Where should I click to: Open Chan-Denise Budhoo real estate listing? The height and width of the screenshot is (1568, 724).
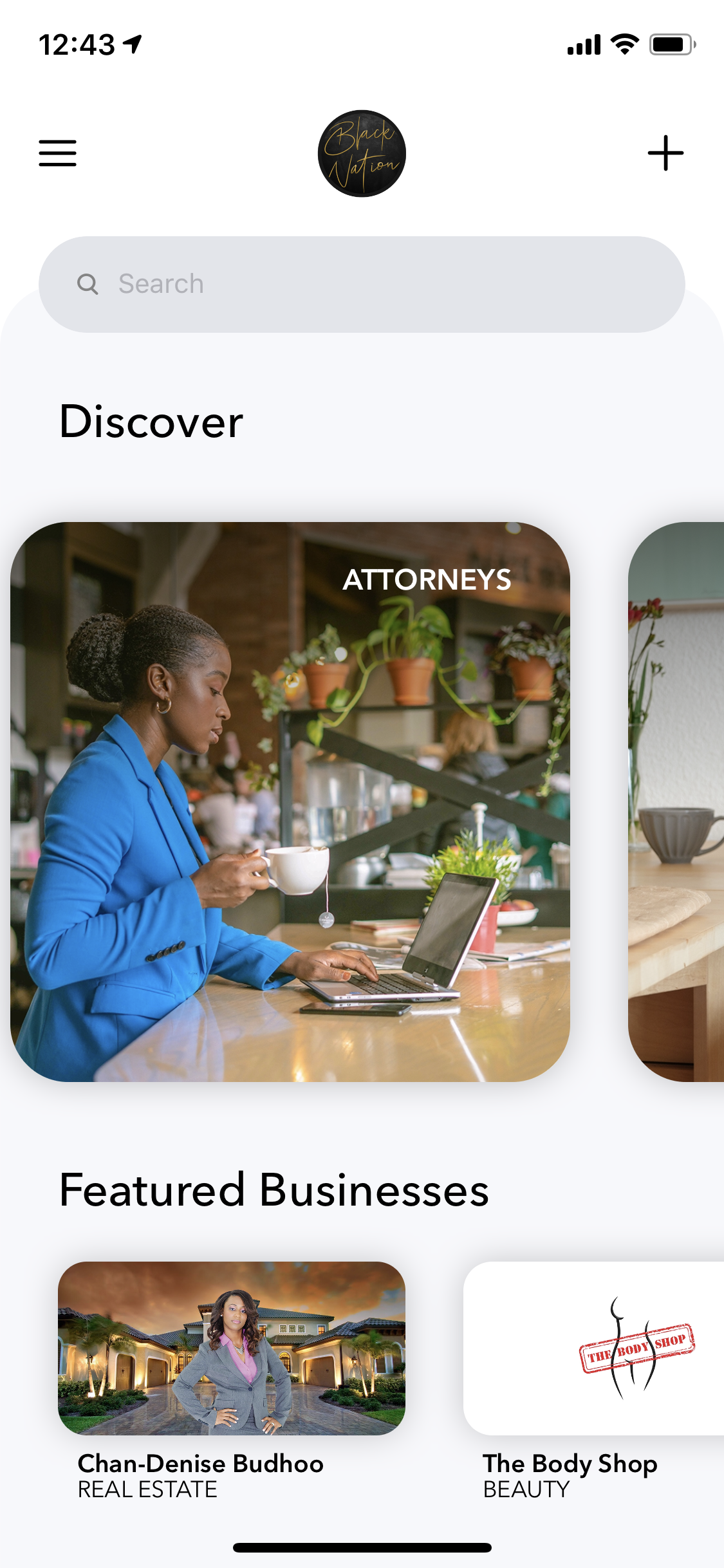point(232,1349)
